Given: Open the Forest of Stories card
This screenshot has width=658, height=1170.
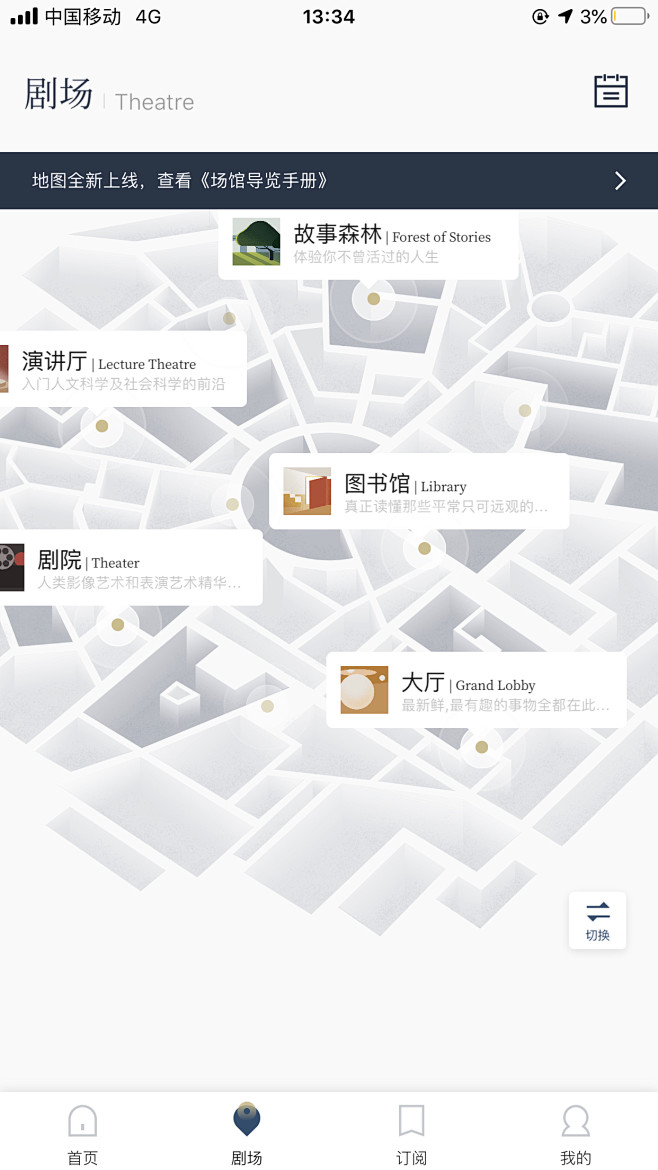Looking at the screenshot, I should pyautogui.click(x=368, y=244).
